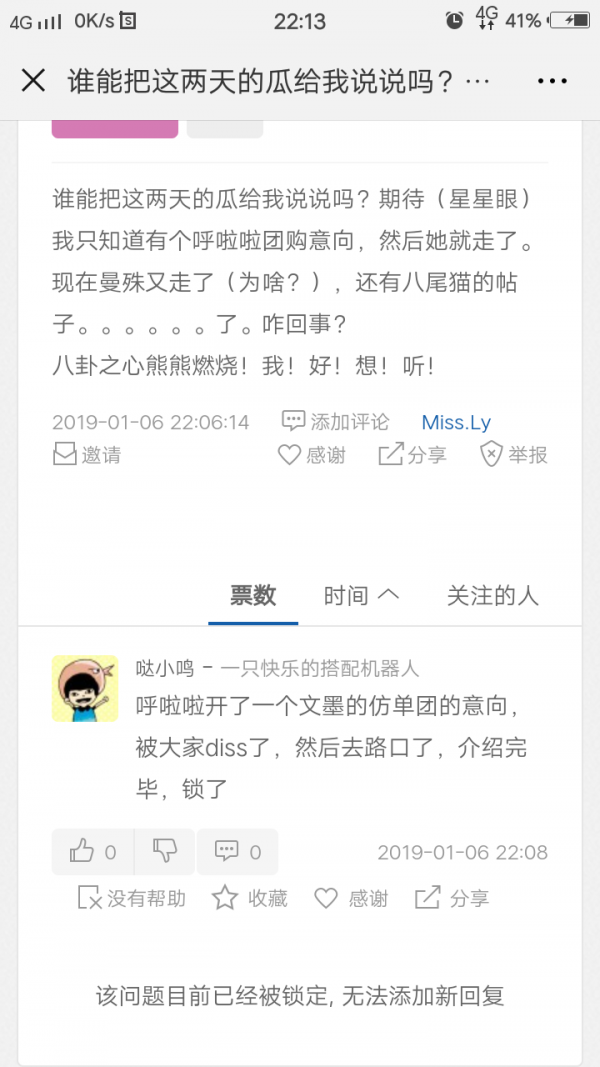Open the three-dot overflow menu
The width and height of the screenshot is (600, 1067).
(552, 81)
